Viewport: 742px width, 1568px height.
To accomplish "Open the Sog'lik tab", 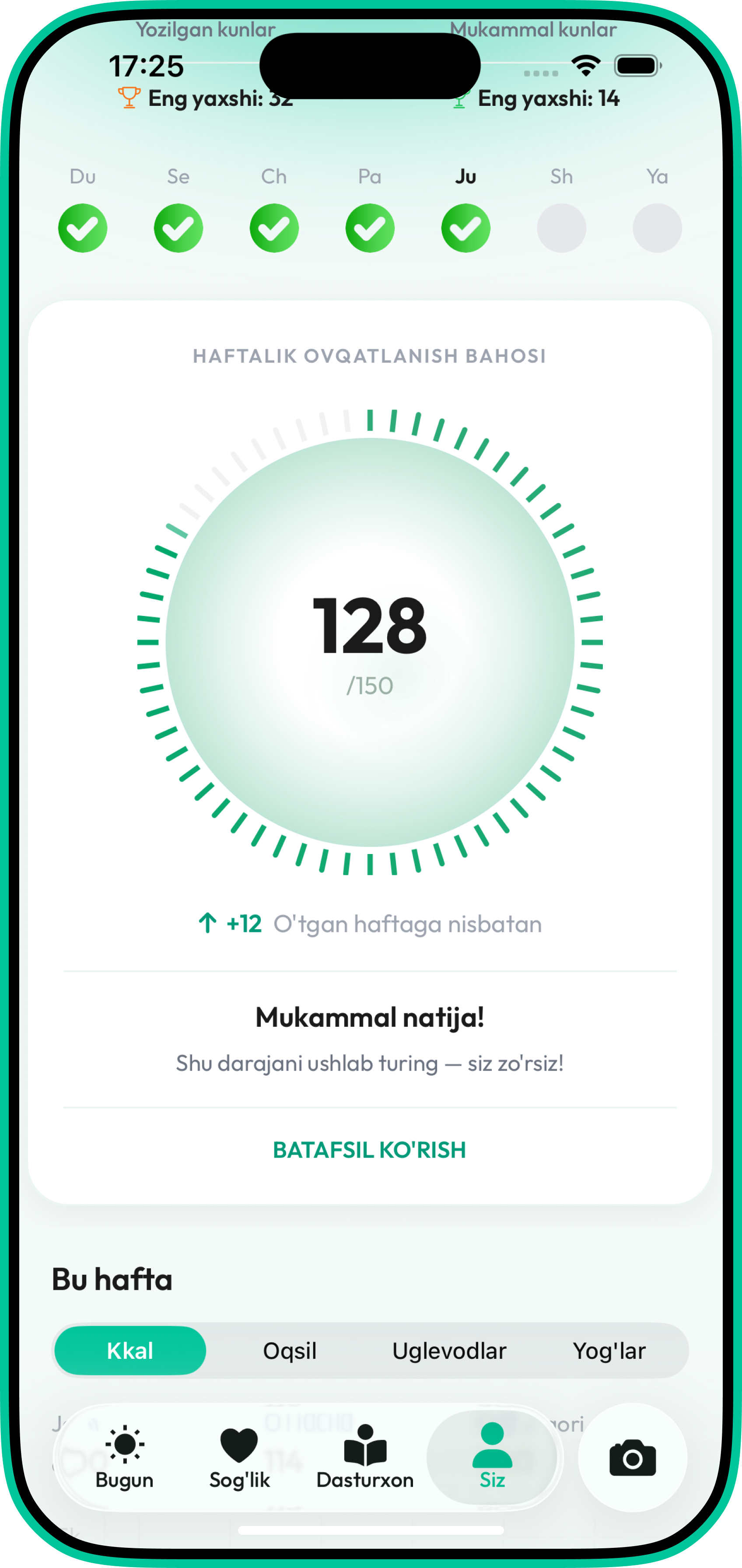I will click(239, 1458).
